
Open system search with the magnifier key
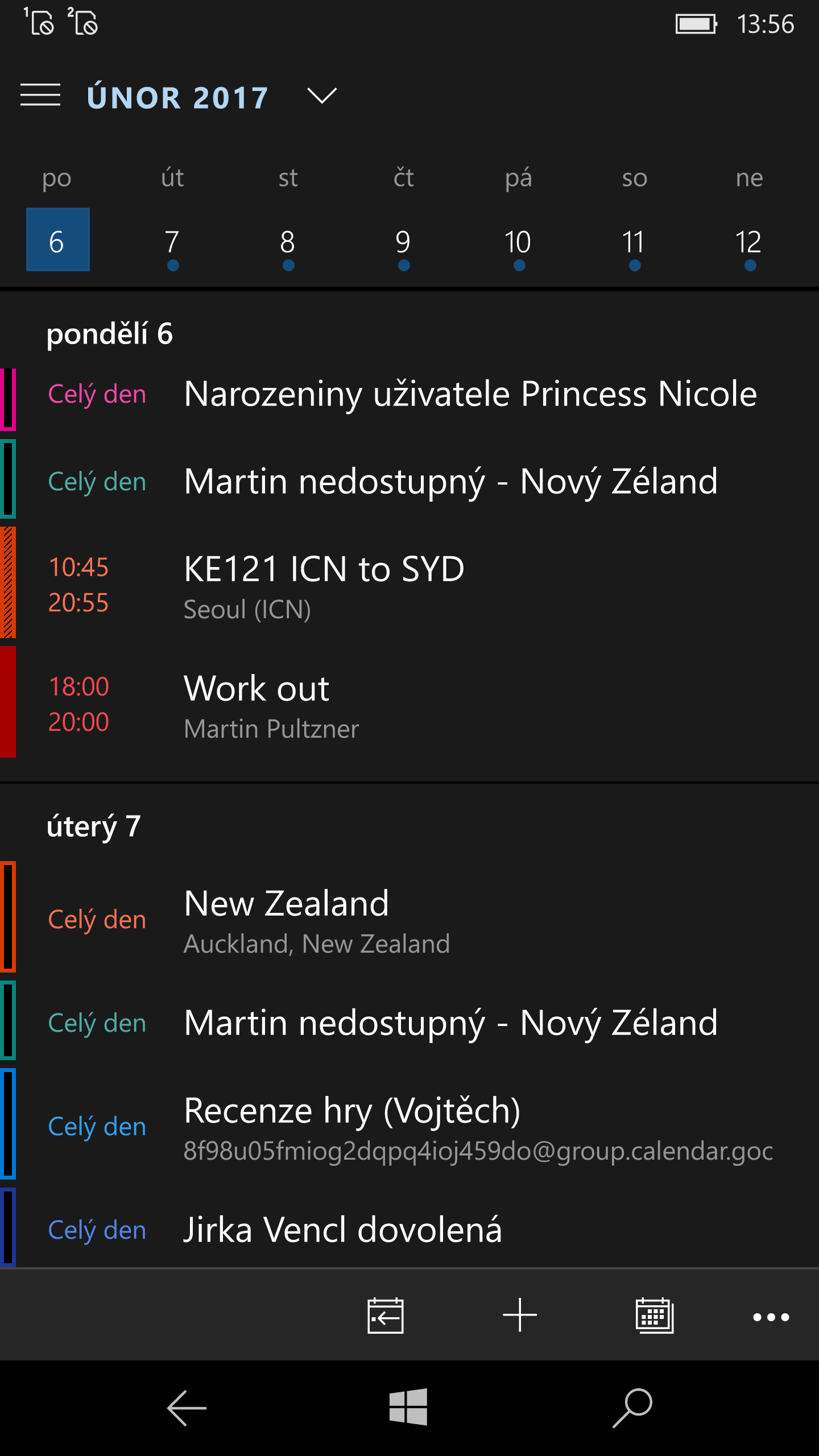[x=632, y=1408]
